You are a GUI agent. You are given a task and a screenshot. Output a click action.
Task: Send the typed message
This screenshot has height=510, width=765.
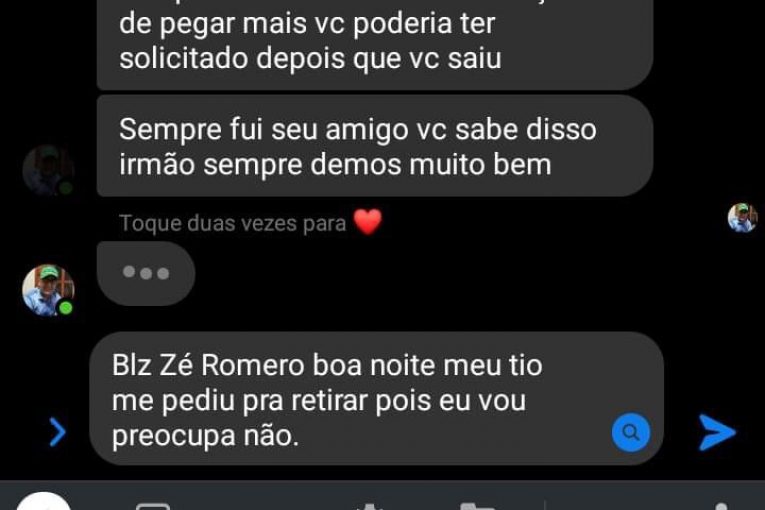pyautogui.click(x=717, y=432)
